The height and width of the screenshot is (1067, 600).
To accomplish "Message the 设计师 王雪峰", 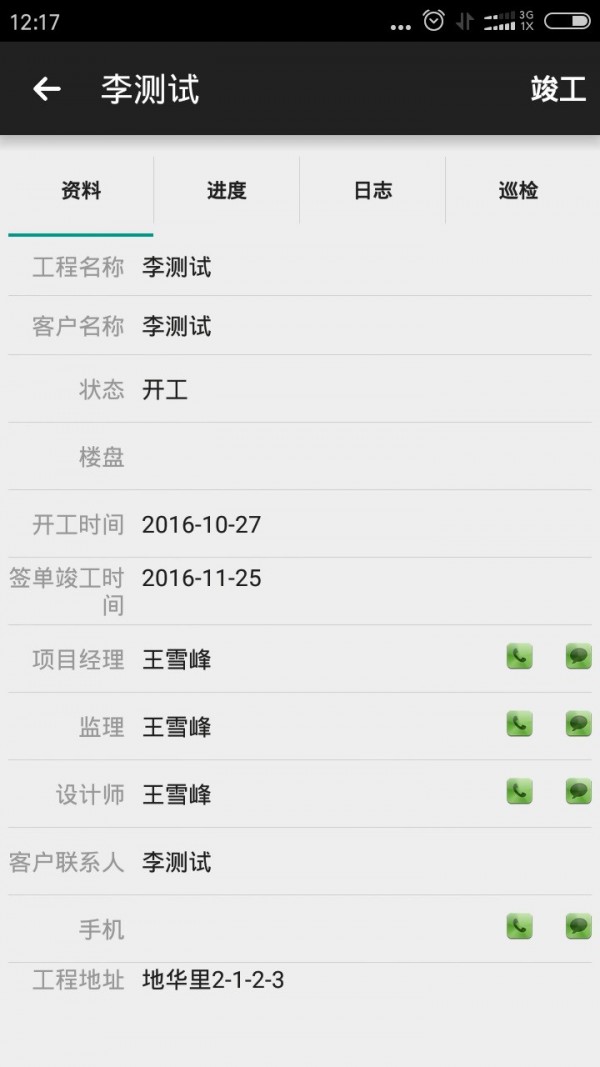I will tap(578, 792).
